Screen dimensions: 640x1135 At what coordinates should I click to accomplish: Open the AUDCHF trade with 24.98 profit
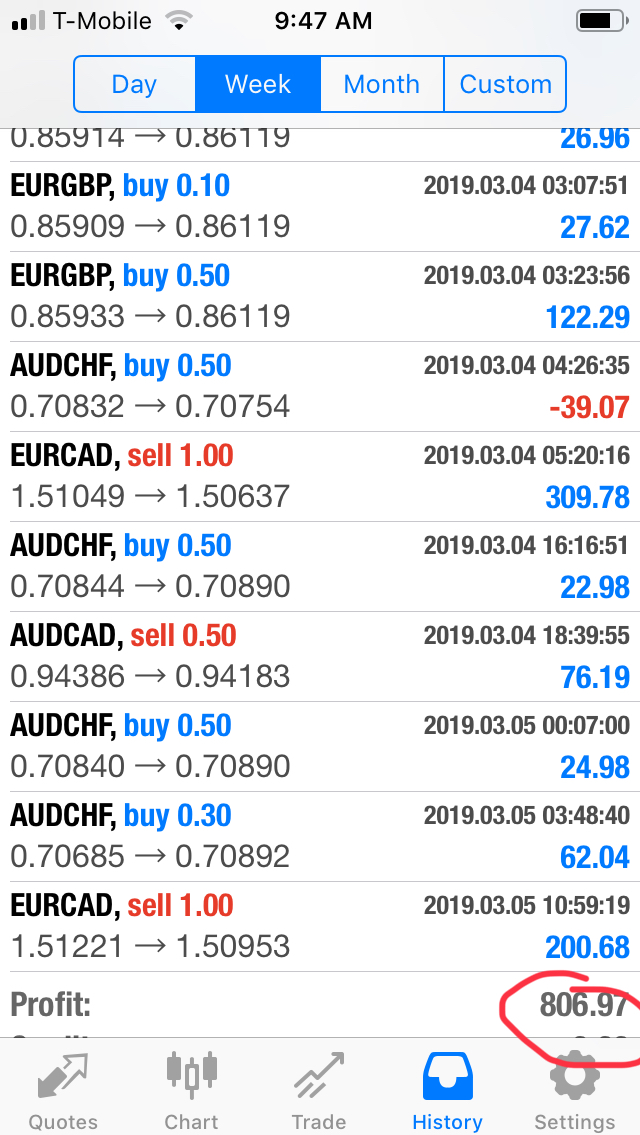pyautogui.click(x=320, y=747)
